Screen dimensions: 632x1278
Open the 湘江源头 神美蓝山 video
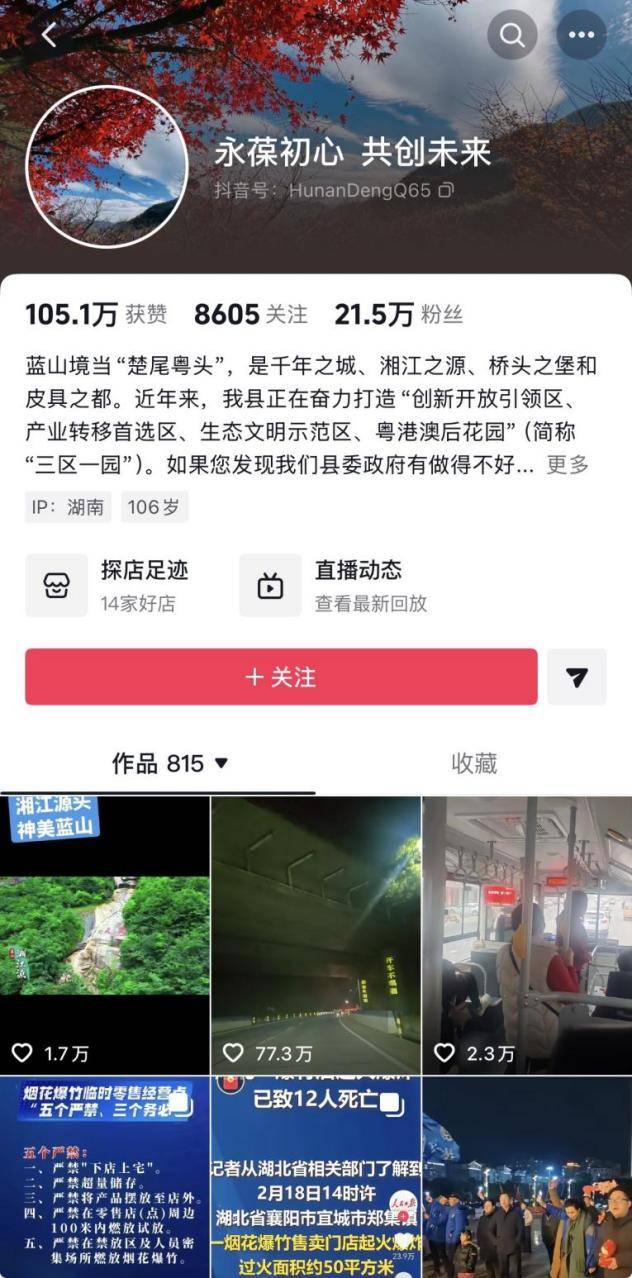[105, 935]
